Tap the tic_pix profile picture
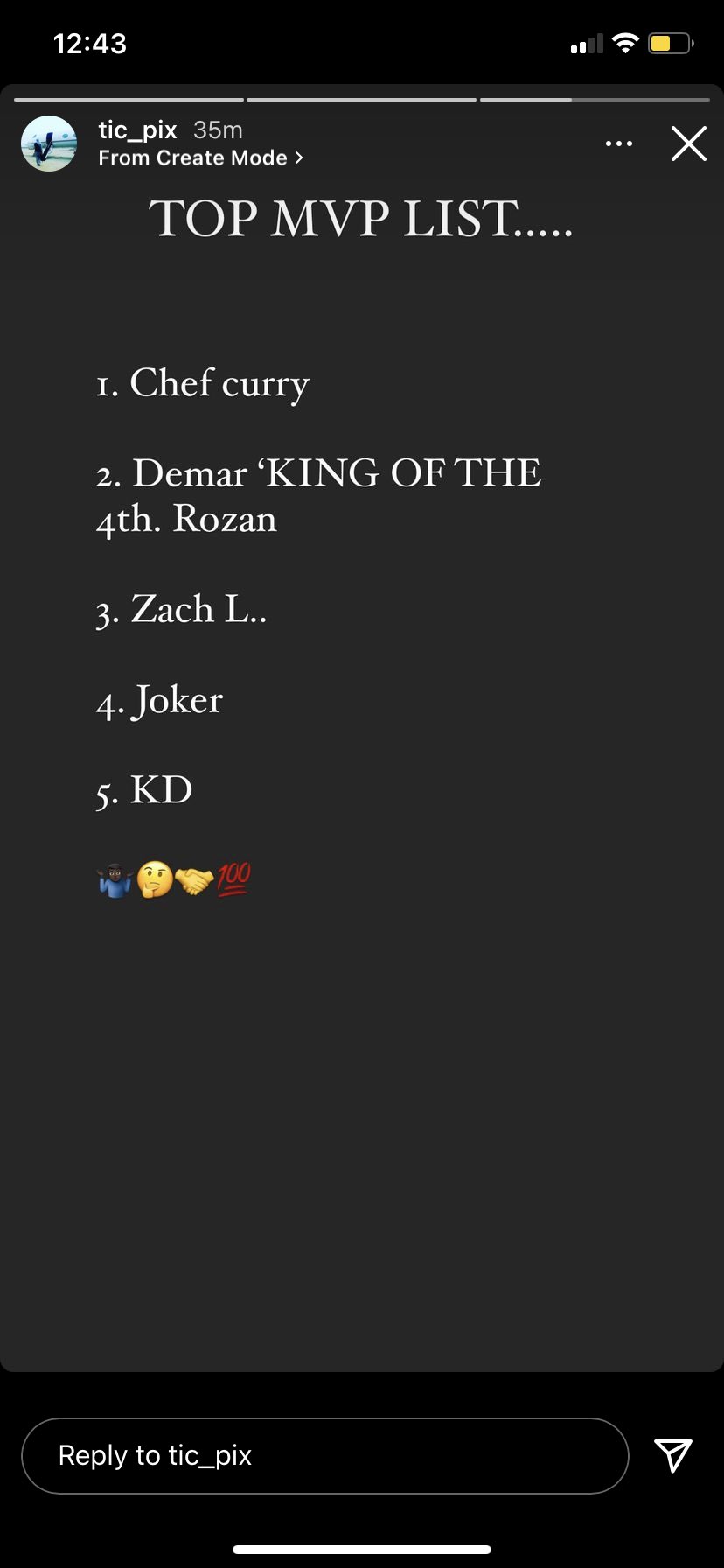724x1568 pixels. (x=48, y=143)
